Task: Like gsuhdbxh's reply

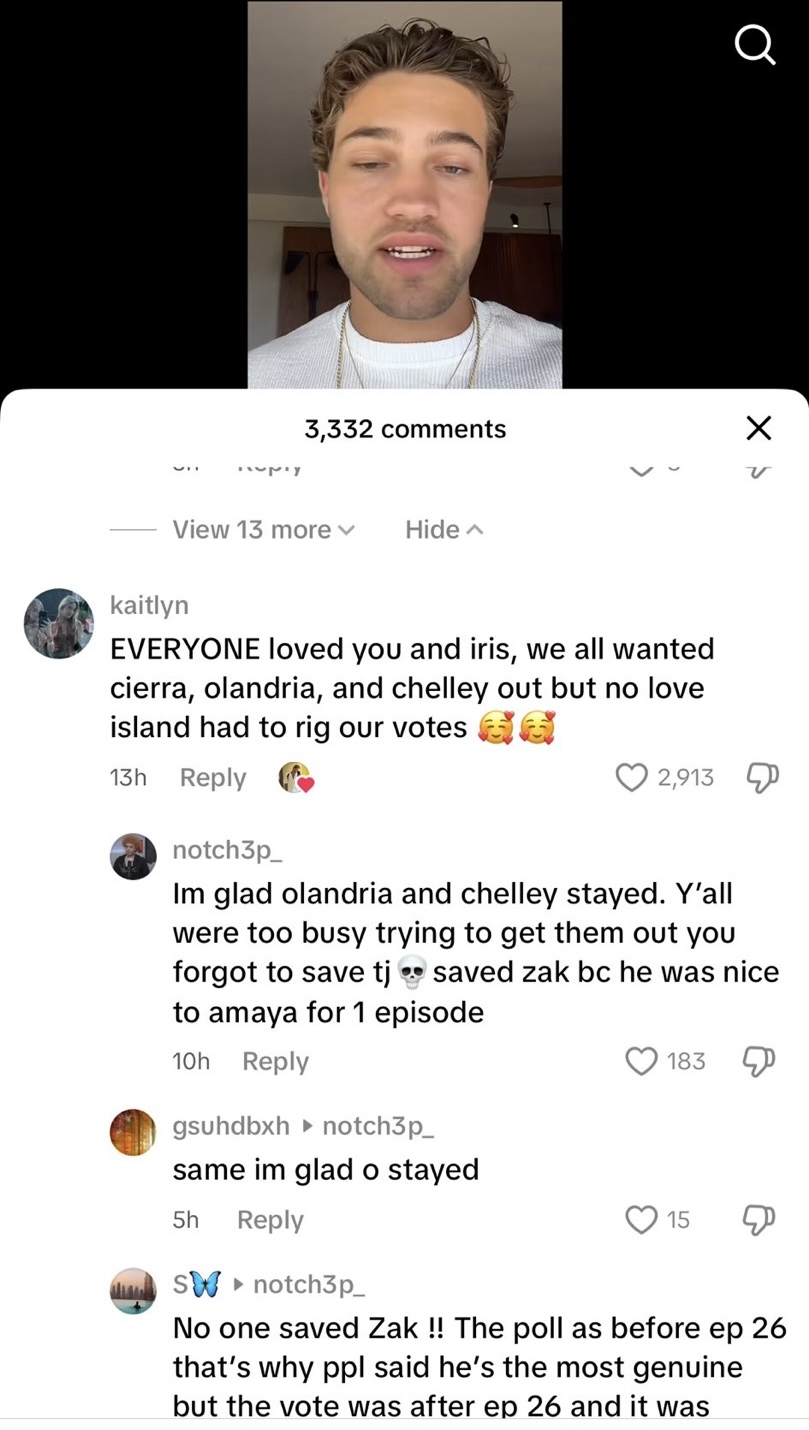Action: pos(641,1219)
